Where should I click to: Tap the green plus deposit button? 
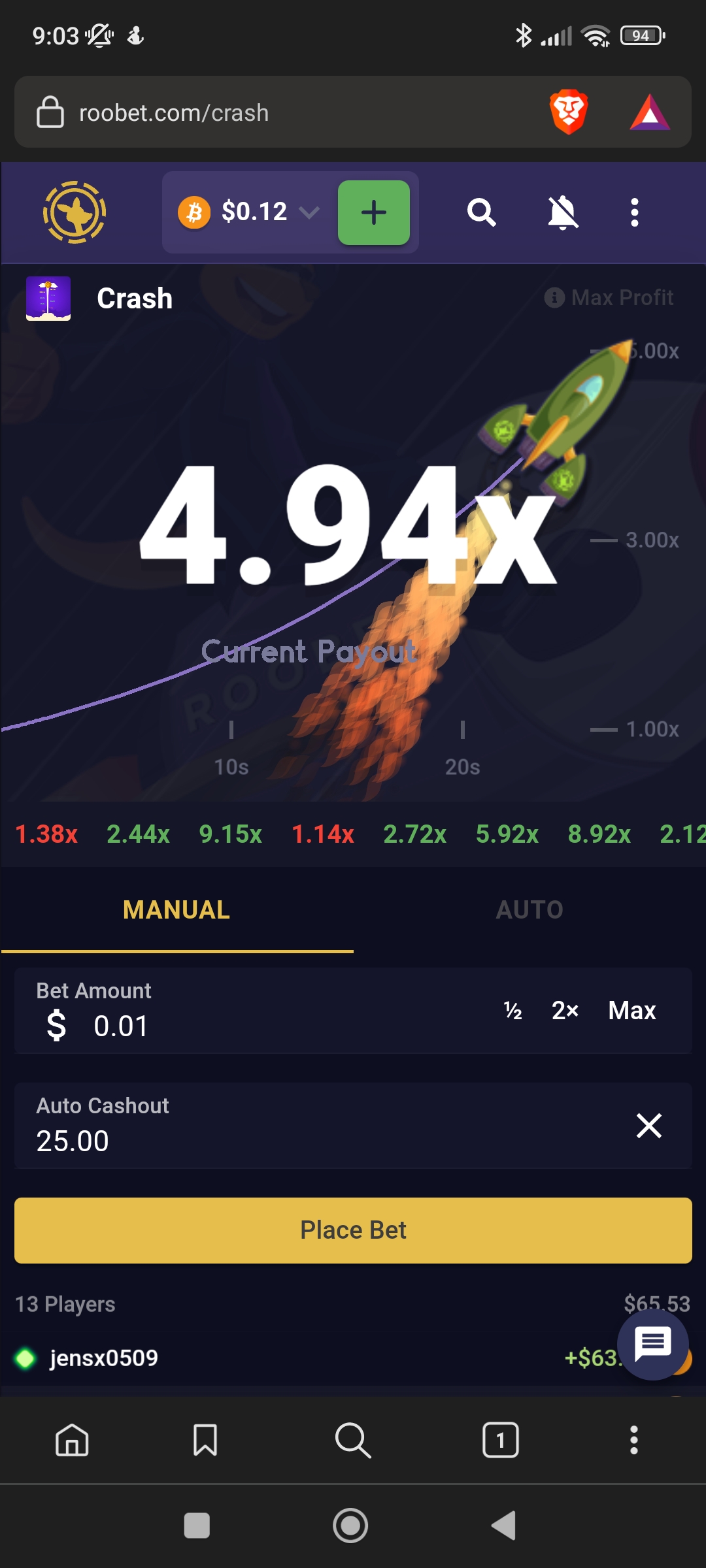pos(374,212)
